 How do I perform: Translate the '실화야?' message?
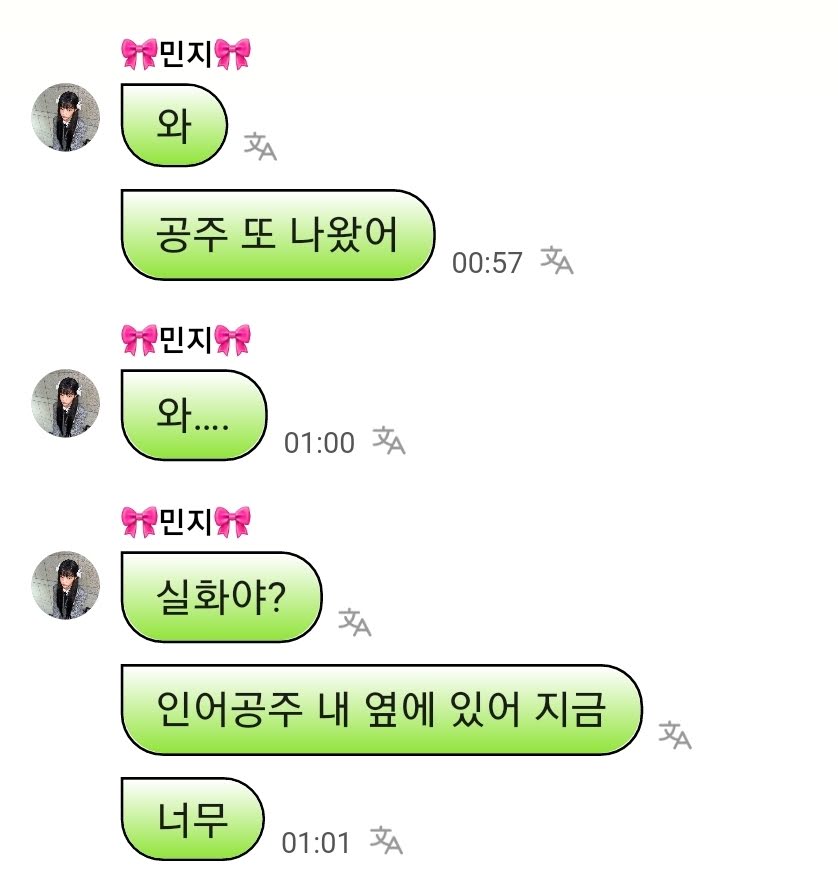[355, 622]
